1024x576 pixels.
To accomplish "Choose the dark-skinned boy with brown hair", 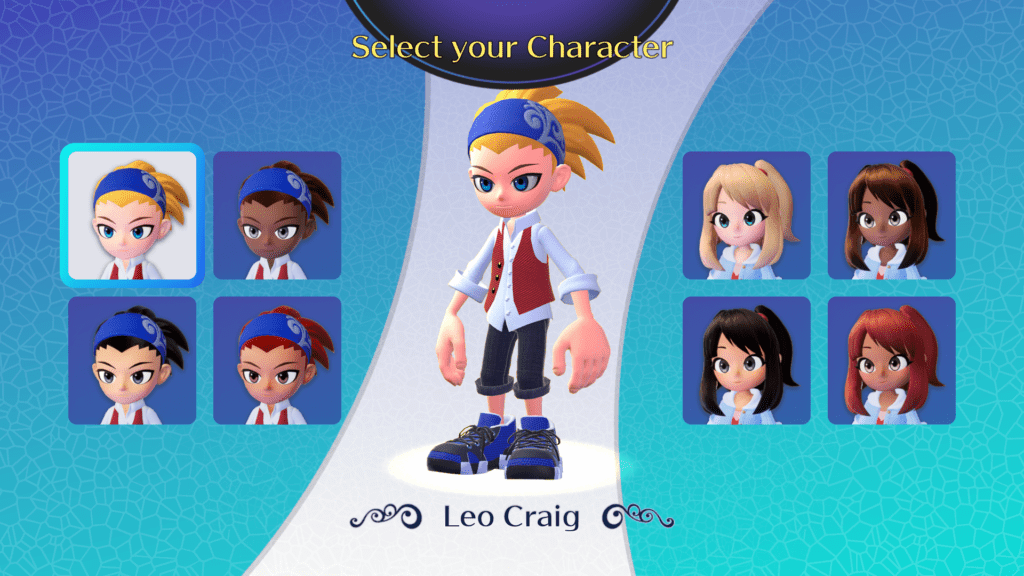I will coord(277,215).
